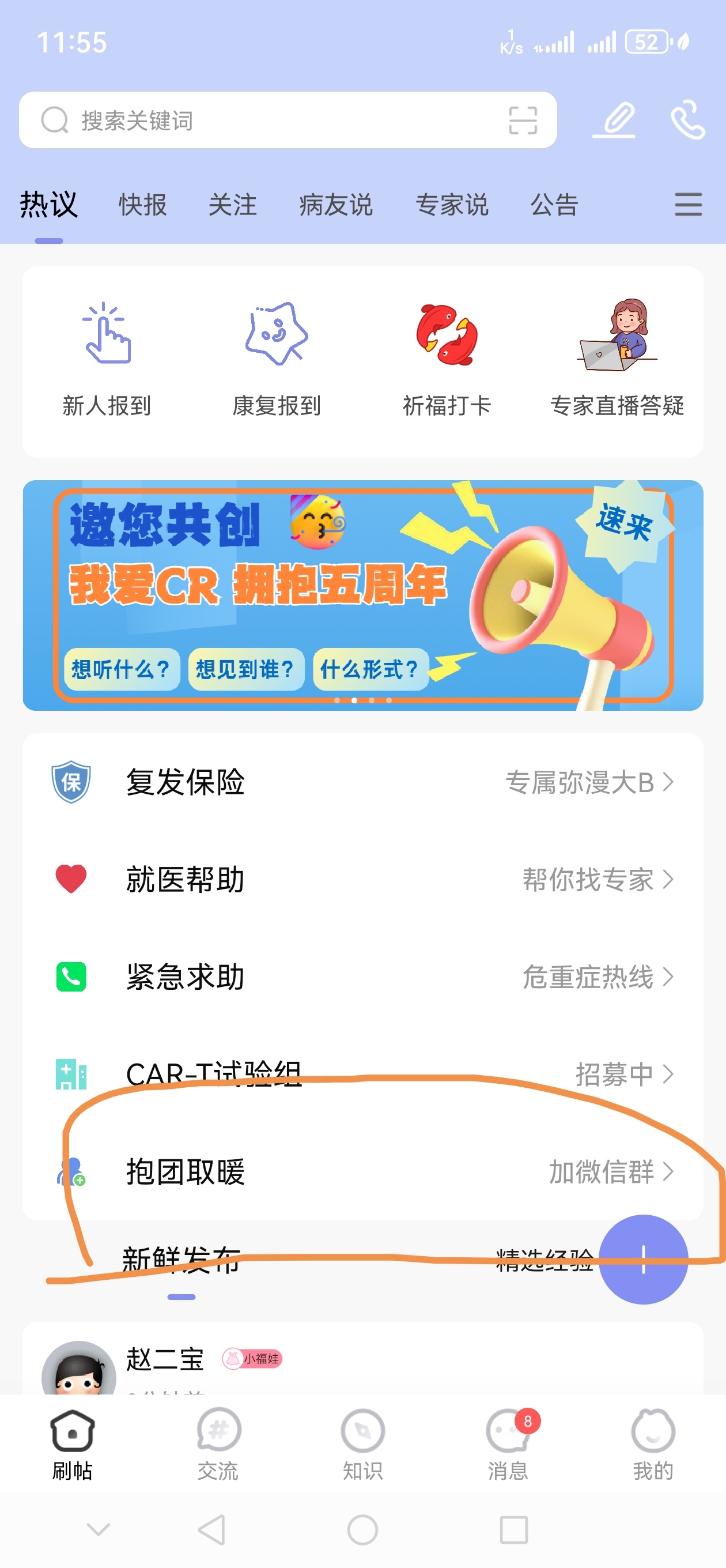Screen dimensions: 726x1568
Task: Select the 专家说 tab
Action: (452, 205)
